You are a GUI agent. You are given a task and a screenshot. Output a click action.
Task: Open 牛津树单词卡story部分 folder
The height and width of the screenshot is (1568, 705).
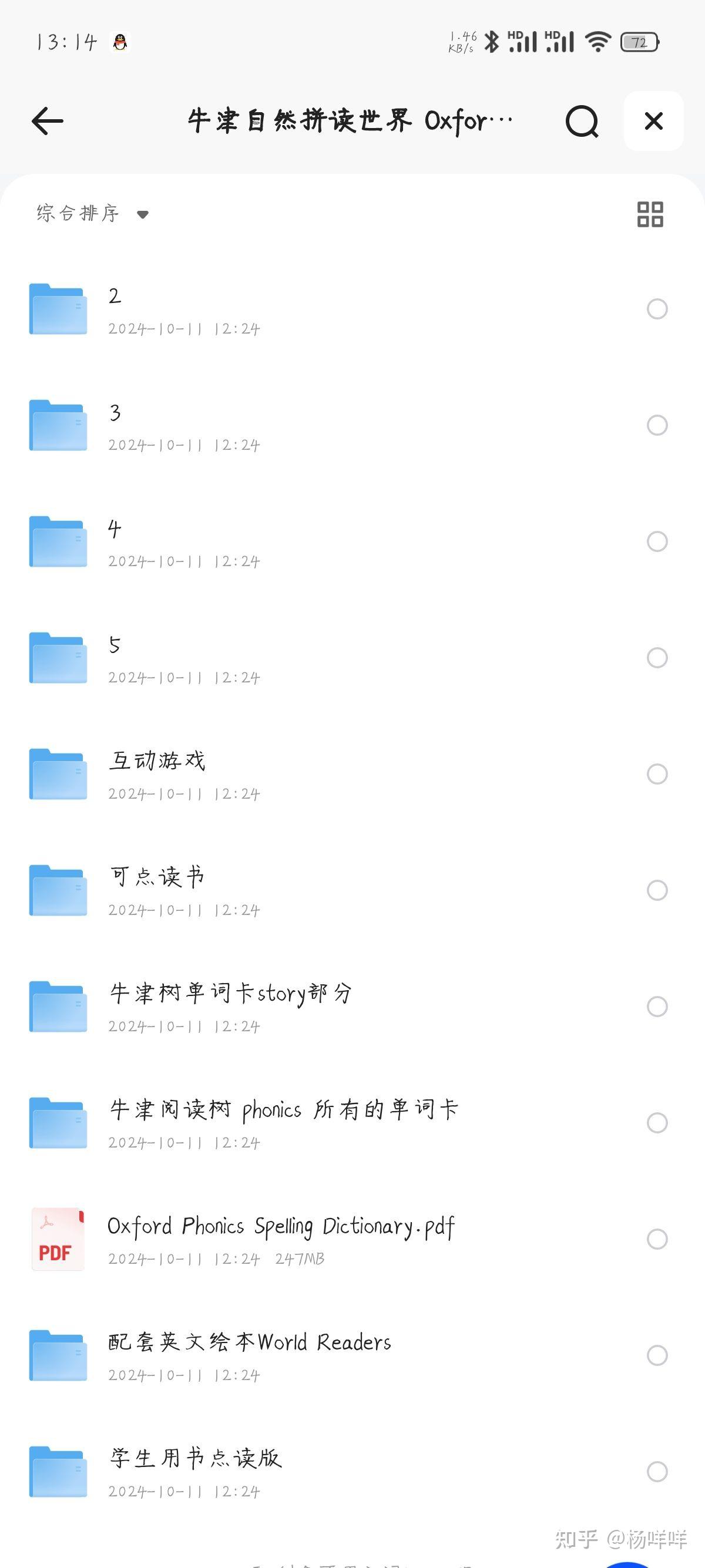click(x=230, y=1007)
